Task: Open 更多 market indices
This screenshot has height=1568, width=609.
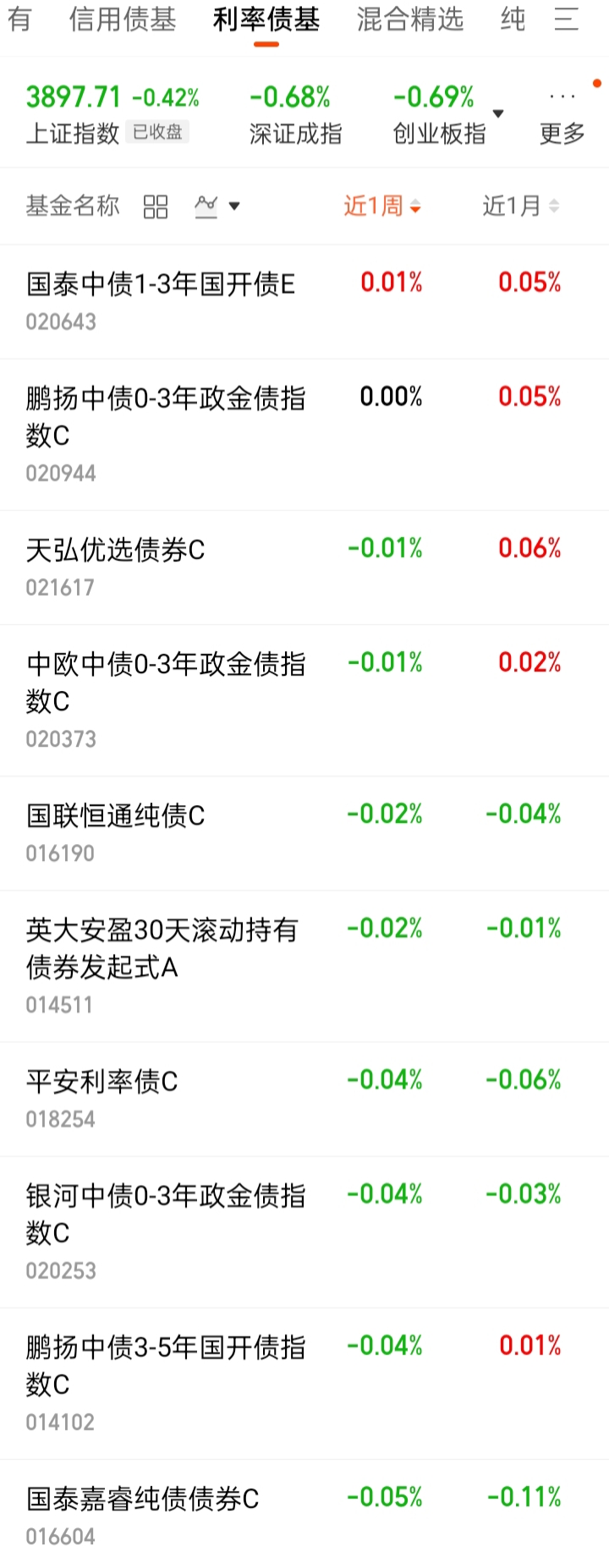Action: click(562, 117)
